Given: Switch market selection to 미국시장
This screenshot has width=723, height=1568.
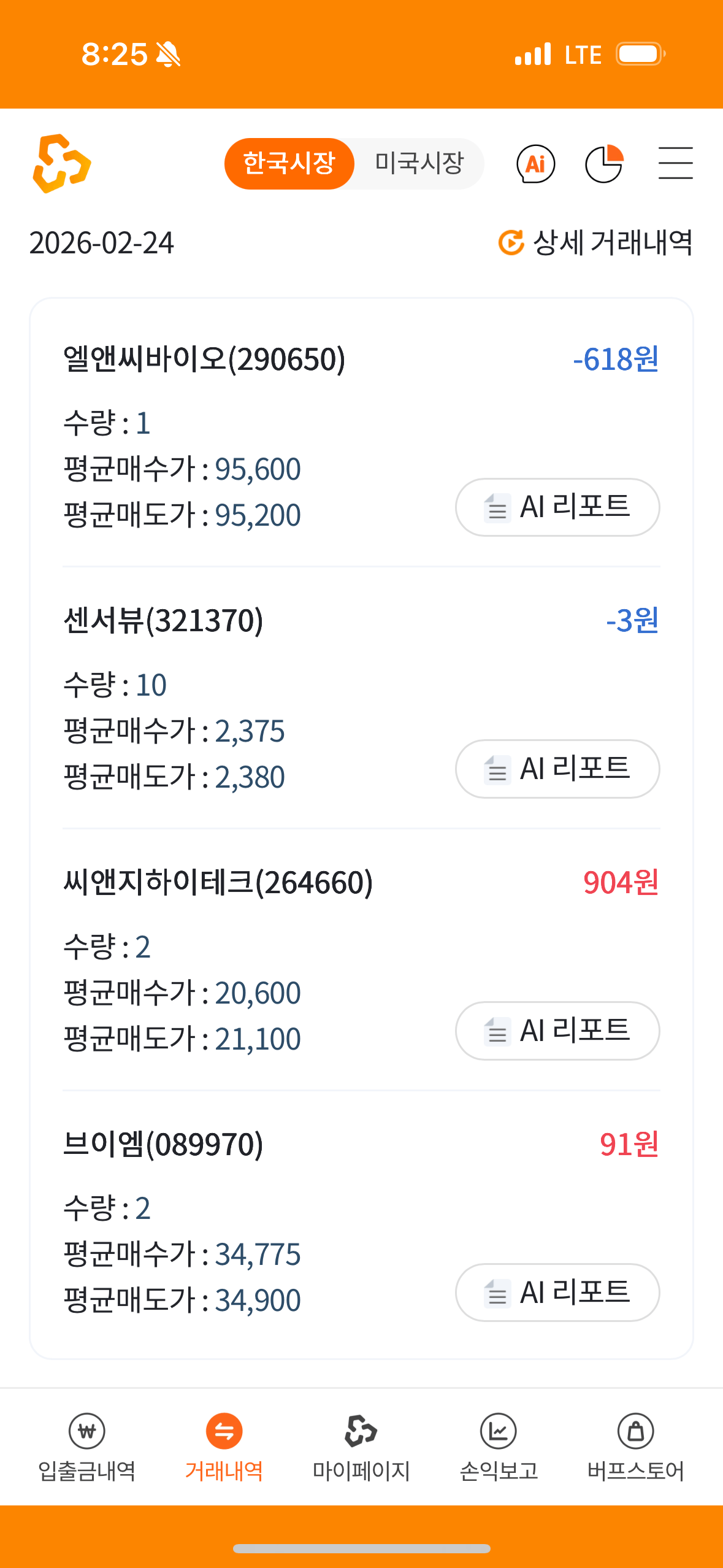Looking at the screenshot, I should (x=418, y=164).
